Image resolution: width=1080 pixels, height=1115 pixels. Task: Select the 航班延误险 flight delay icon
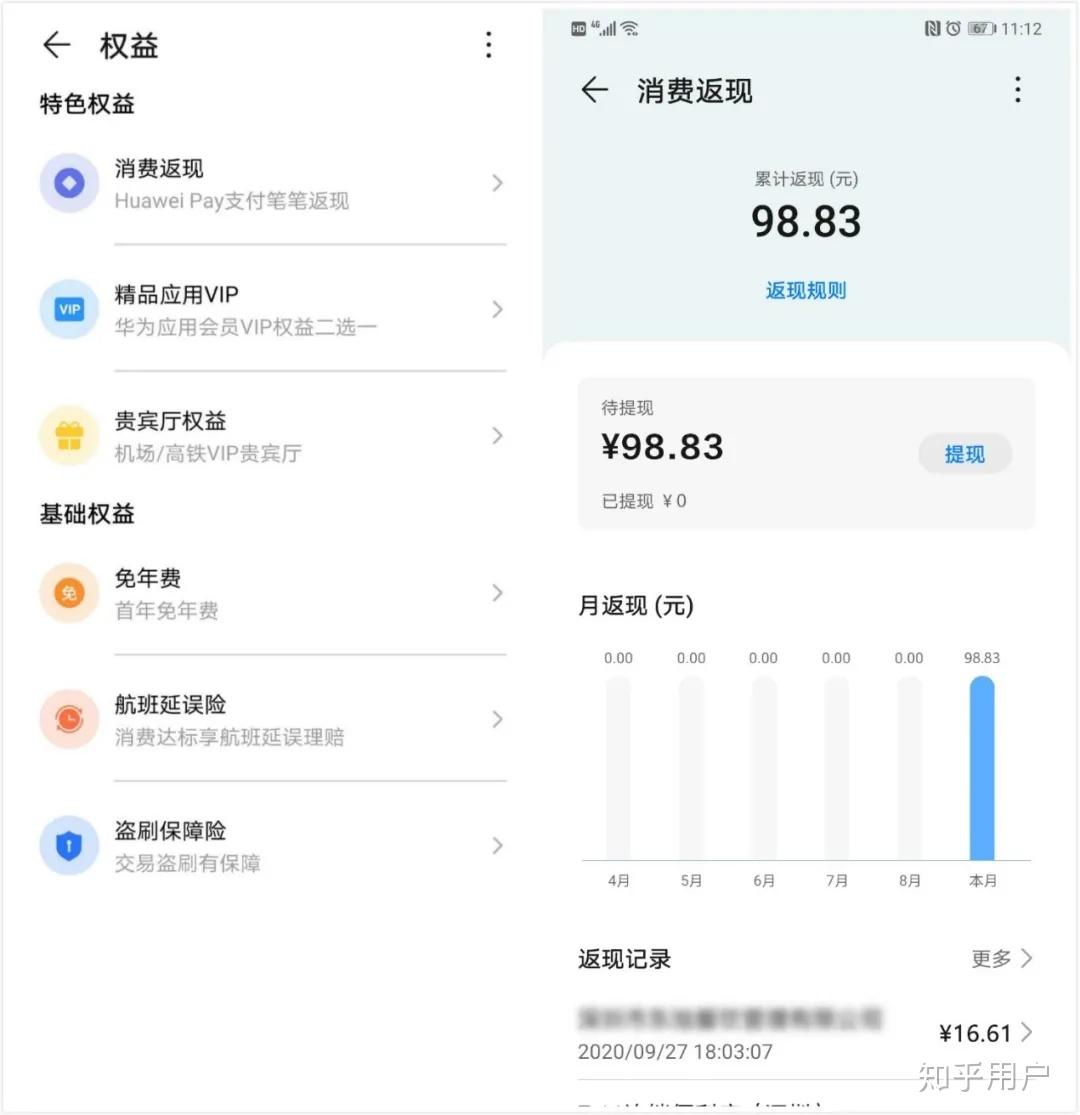pos(67,719)
